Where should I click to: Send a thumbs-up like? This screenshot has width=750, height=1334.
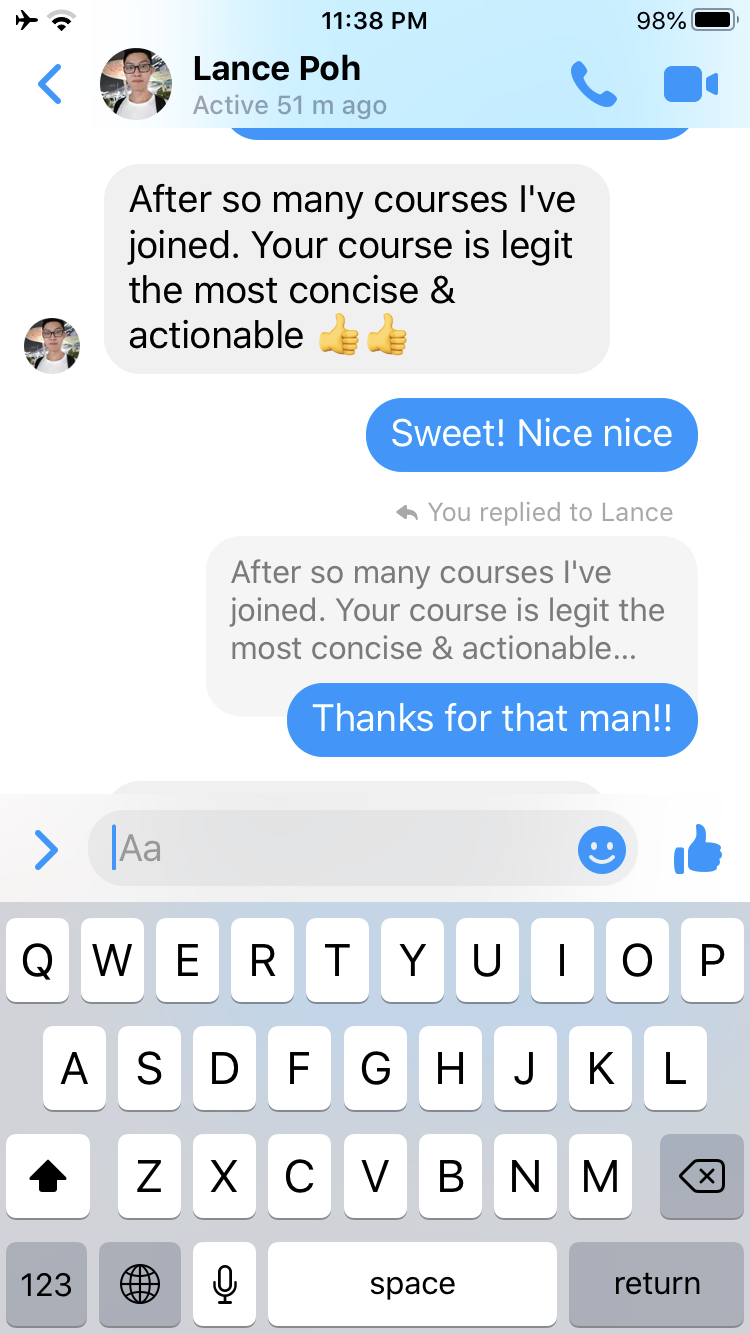(x=697, y=850)
